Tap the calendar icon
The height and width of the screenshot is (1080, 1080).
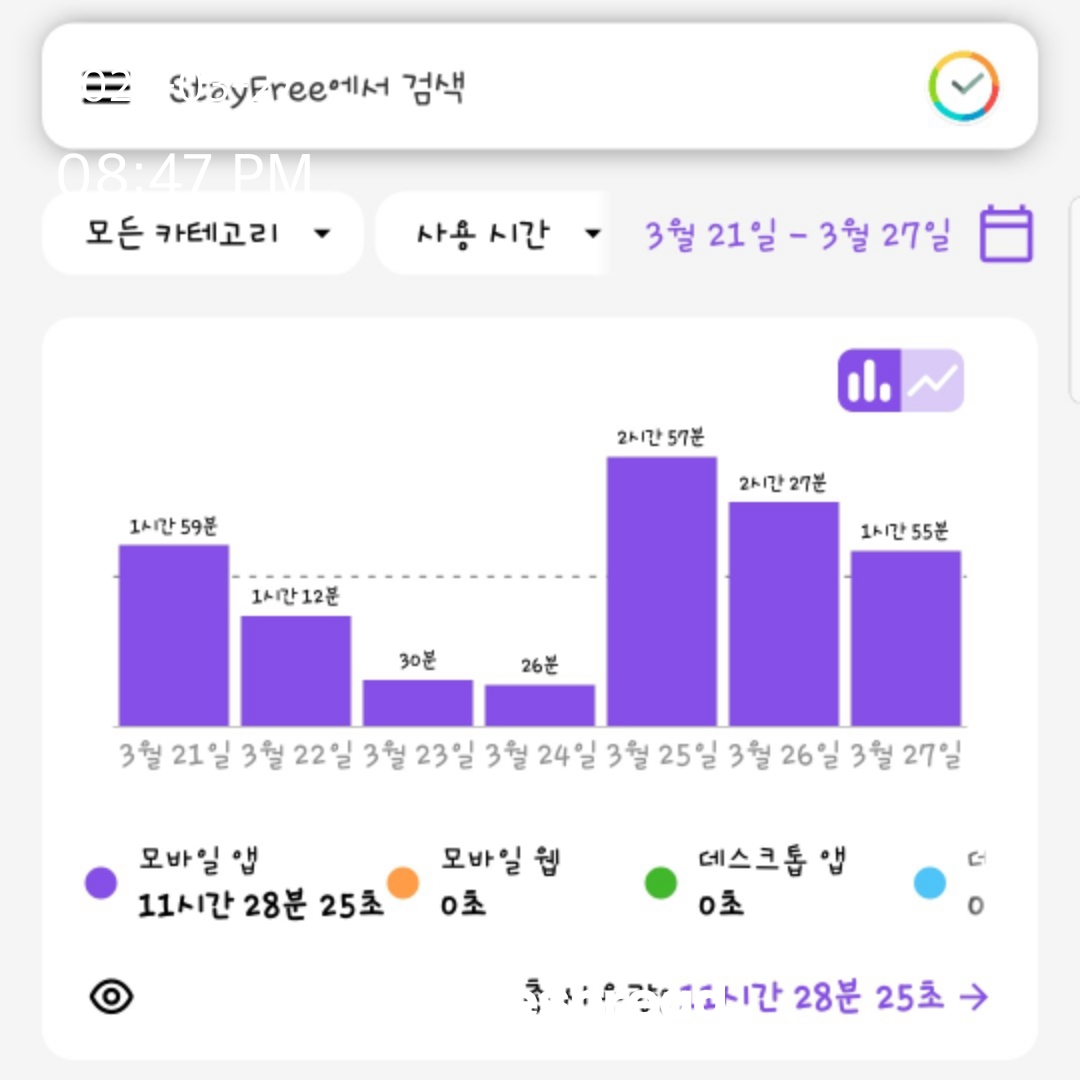coord(1006,233)
